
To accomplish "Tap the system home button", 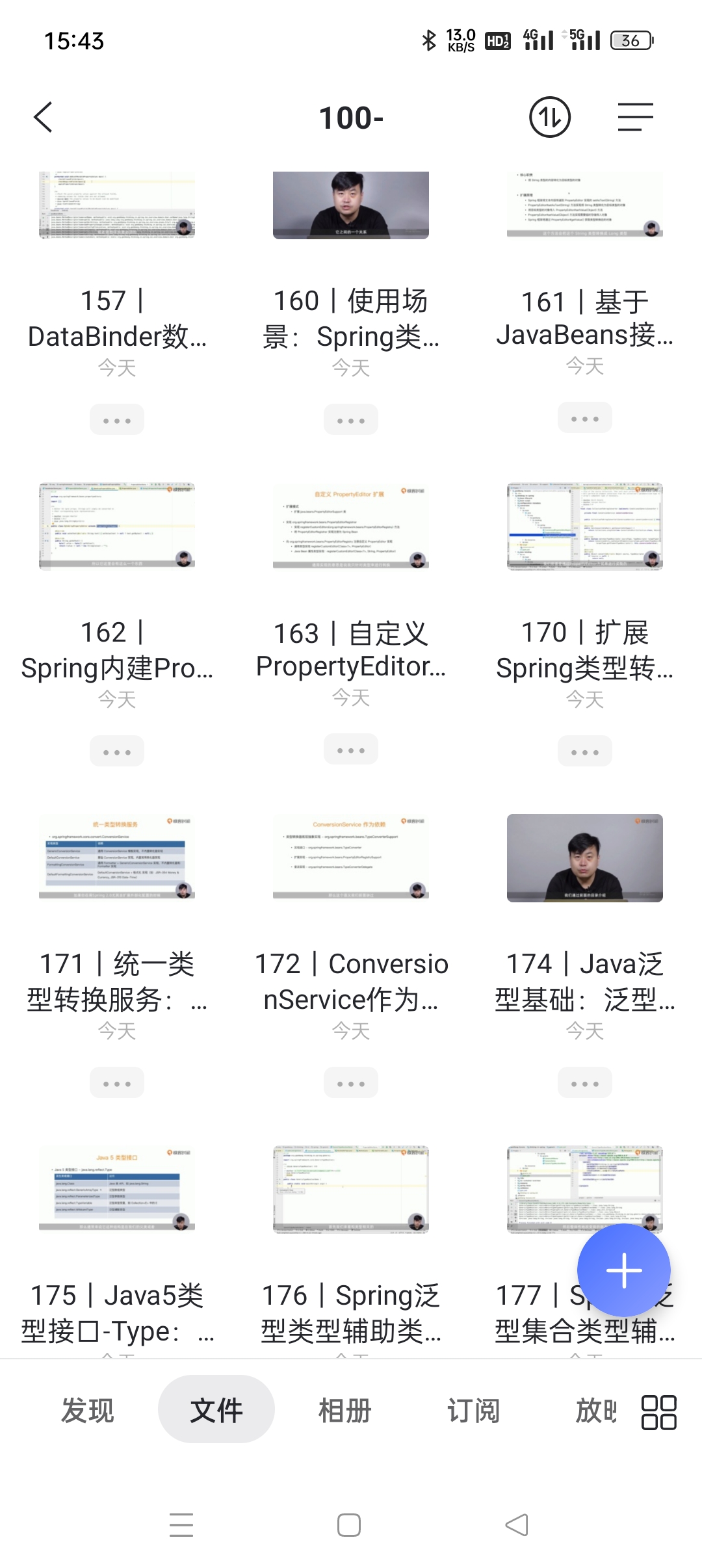I will (349, 1525).
